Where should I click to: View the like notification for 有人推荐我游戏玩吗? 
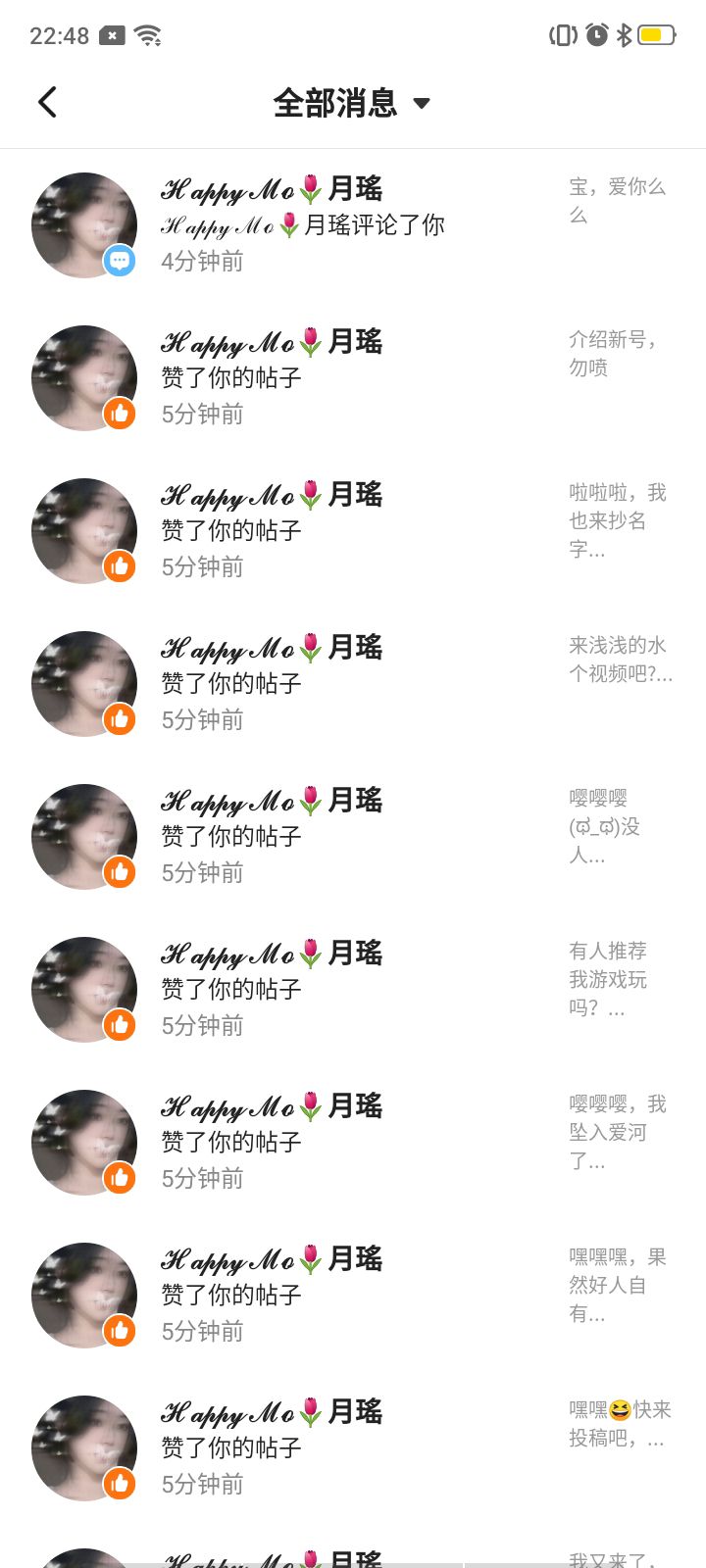(353, 990)
